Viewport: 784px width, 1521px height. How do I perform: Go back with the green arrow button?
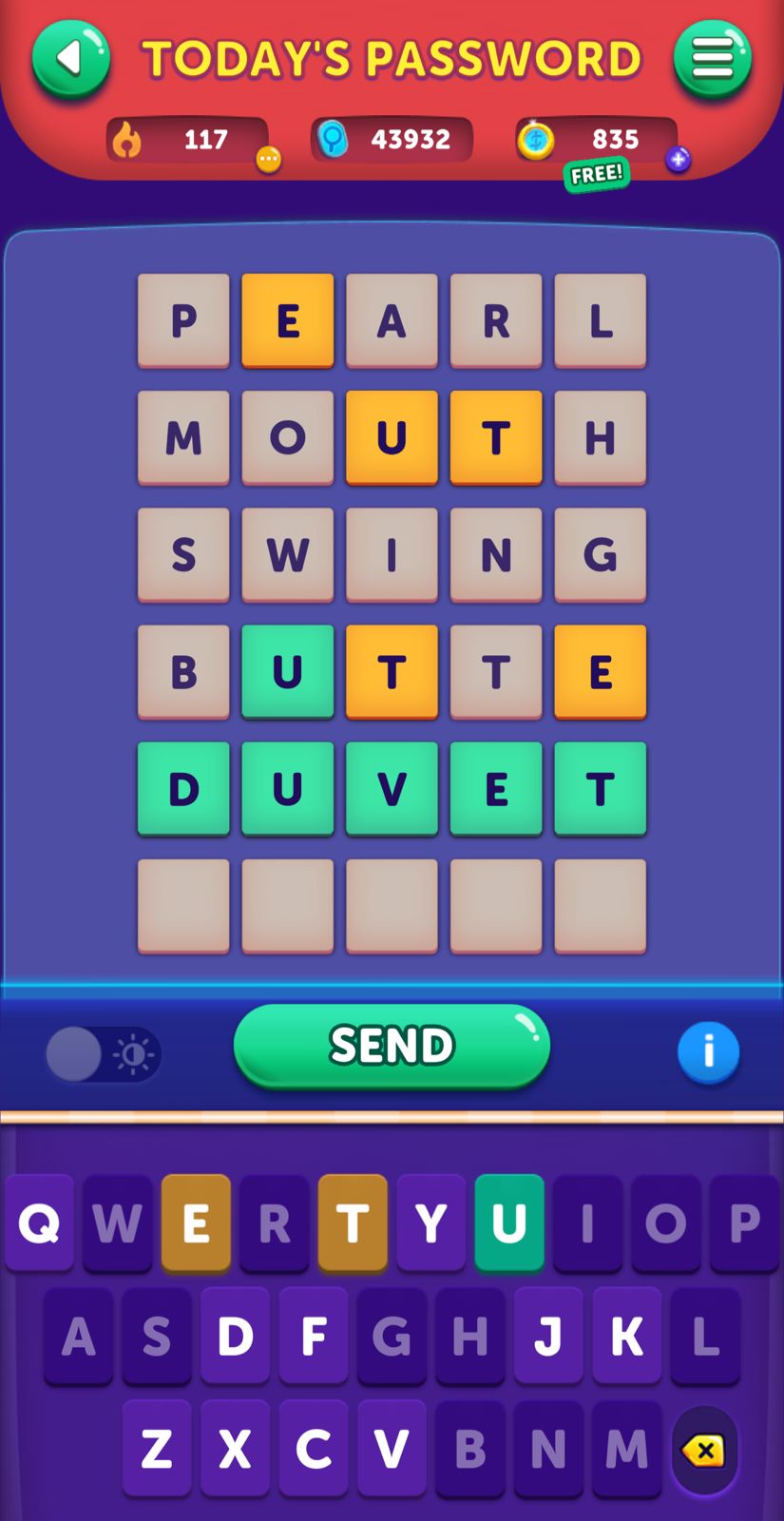tap(70, 59)
